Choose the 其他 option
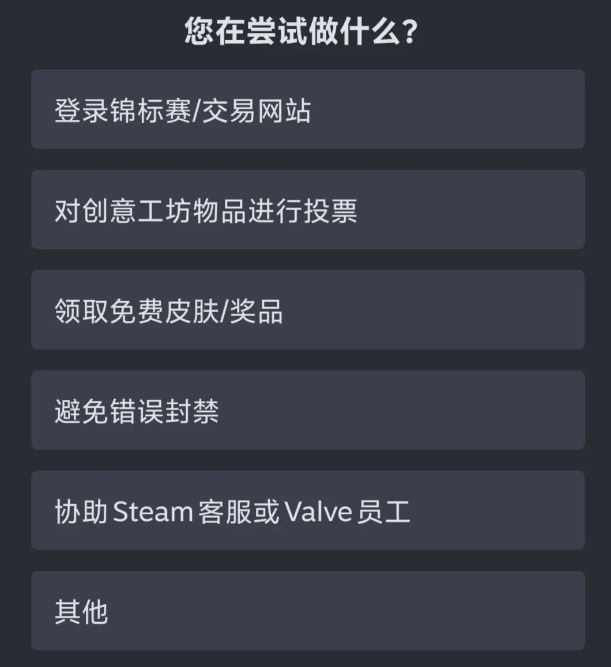 (x=307, y=611)
